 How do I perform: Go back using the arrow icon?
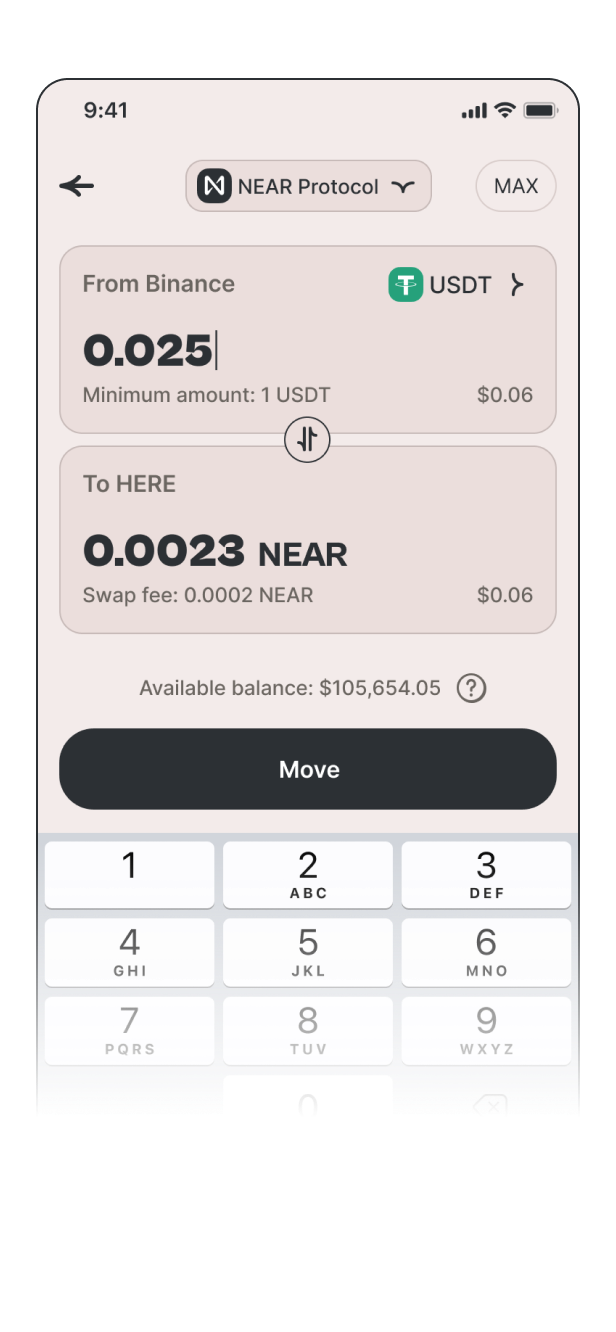[77, 186]
